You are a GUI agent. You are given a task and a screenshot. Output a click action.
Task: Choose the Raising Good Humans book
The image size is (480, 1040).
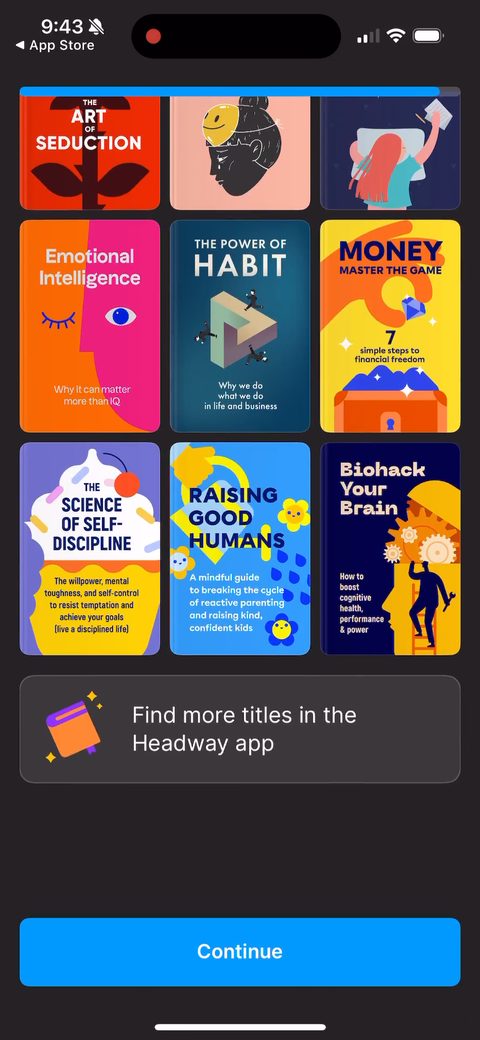(239, 549)
